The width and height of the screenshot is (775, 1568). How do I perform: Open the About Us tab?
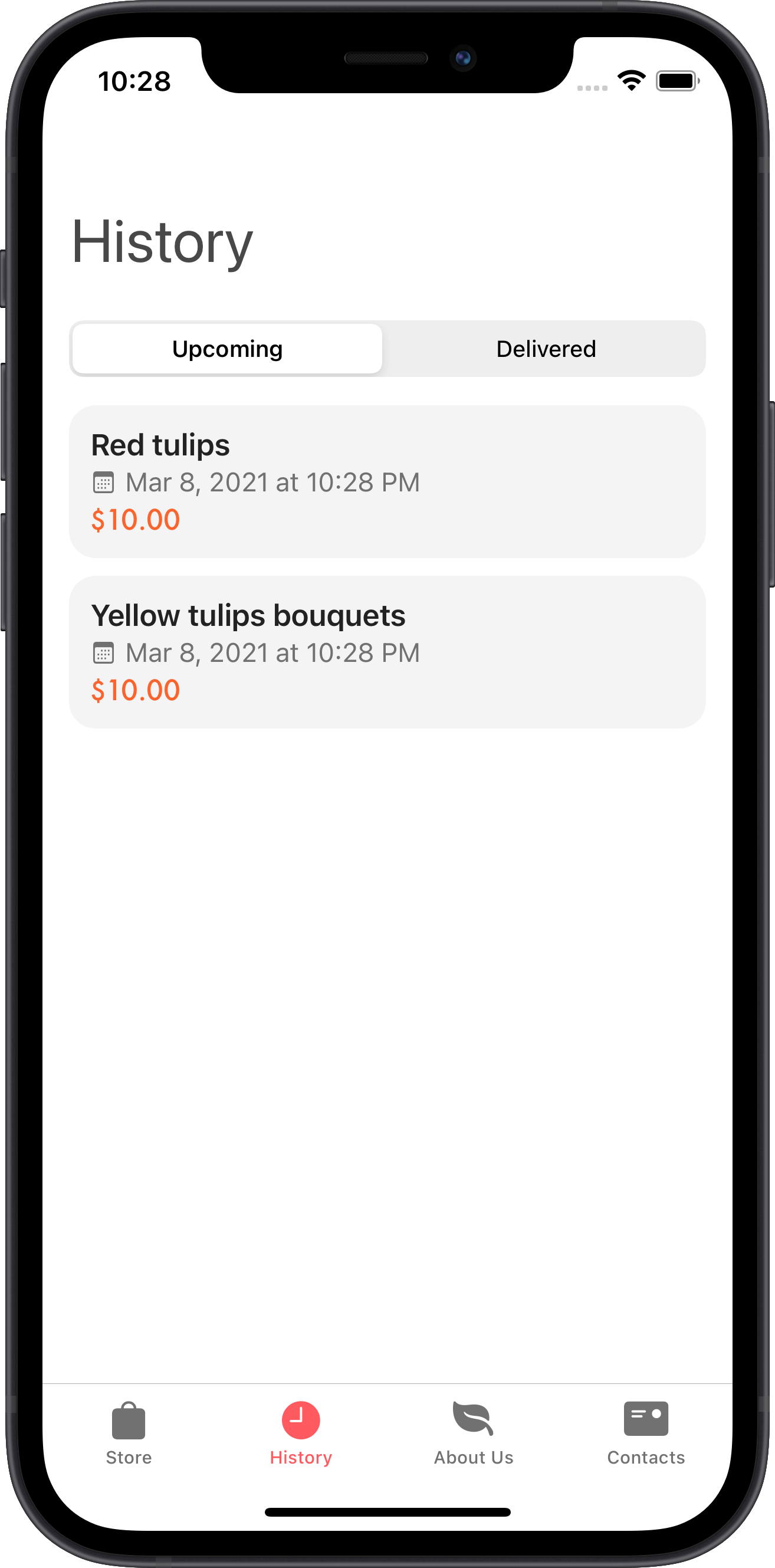click(474, 1432)
